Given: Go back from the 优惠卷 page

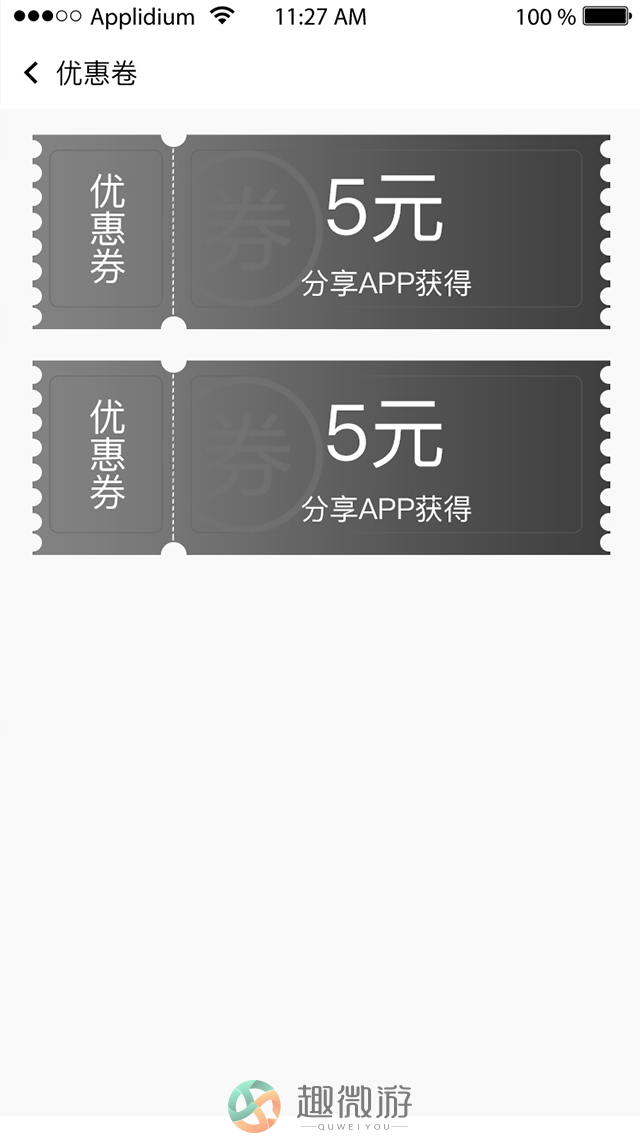Looking at the screenshot, I should (x=30, y=73).
